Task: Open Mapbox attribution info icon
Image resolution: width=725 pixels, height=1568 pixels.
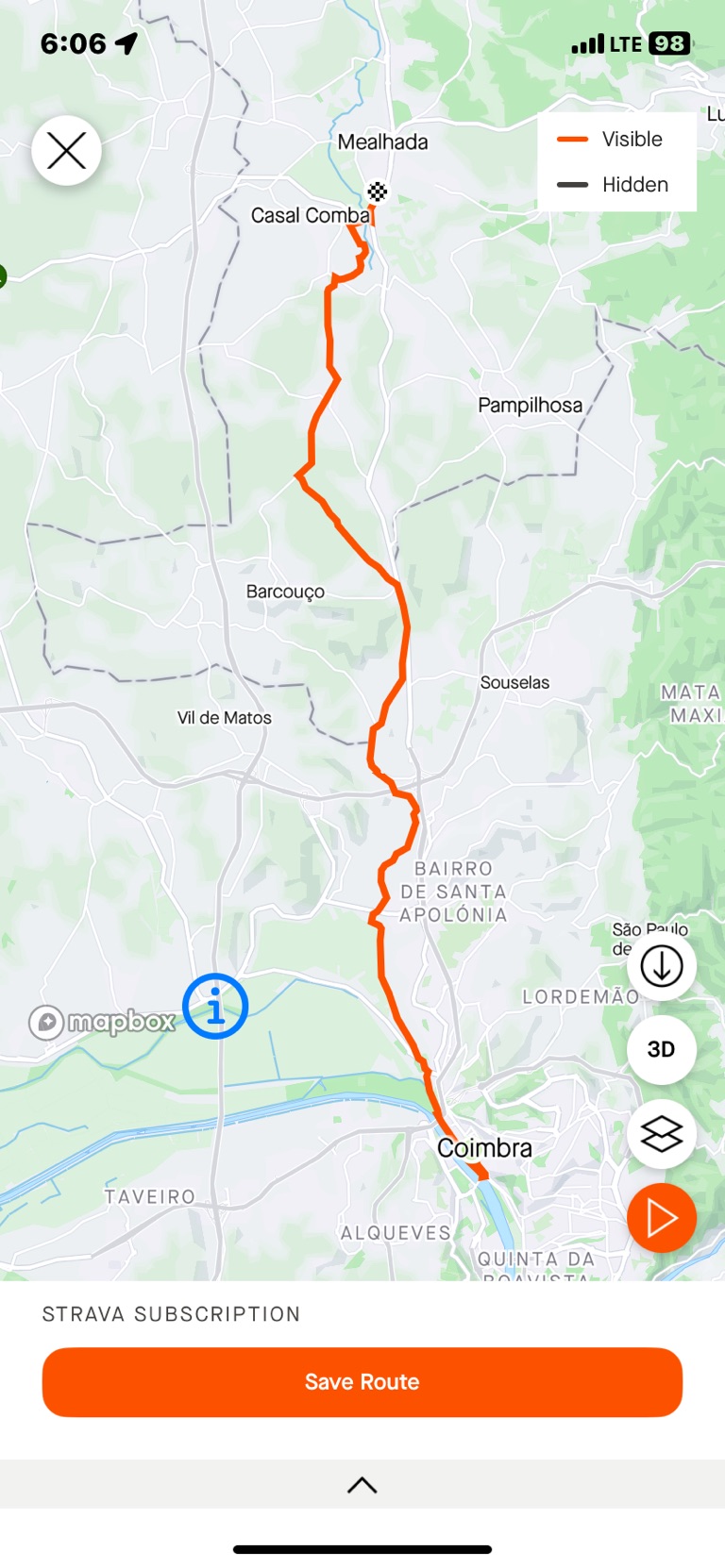Action: tap(215, 1007)
